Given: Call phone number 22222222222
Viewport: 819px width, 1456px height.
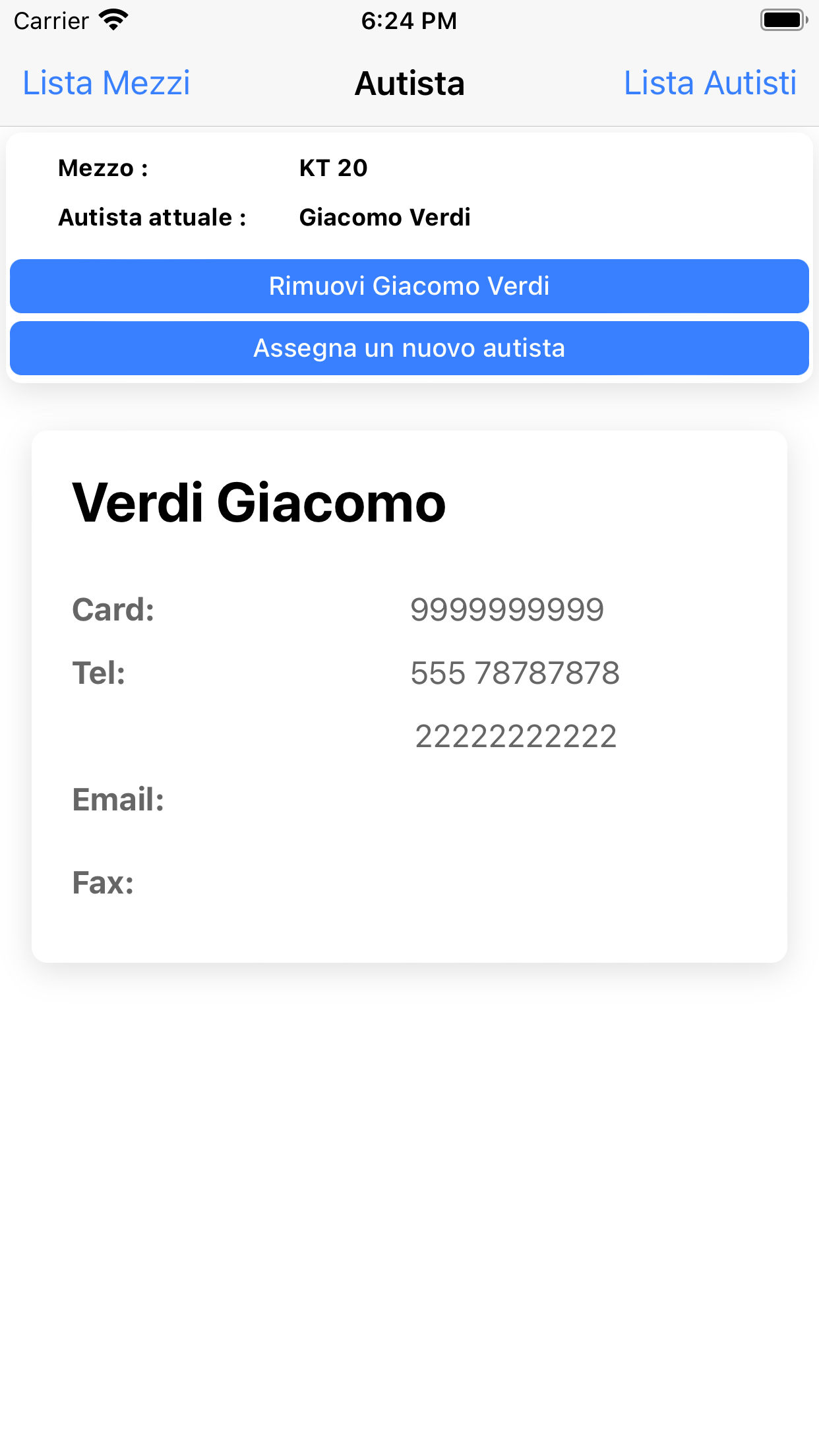Looking at the screenshot, I should click(515, 737).
